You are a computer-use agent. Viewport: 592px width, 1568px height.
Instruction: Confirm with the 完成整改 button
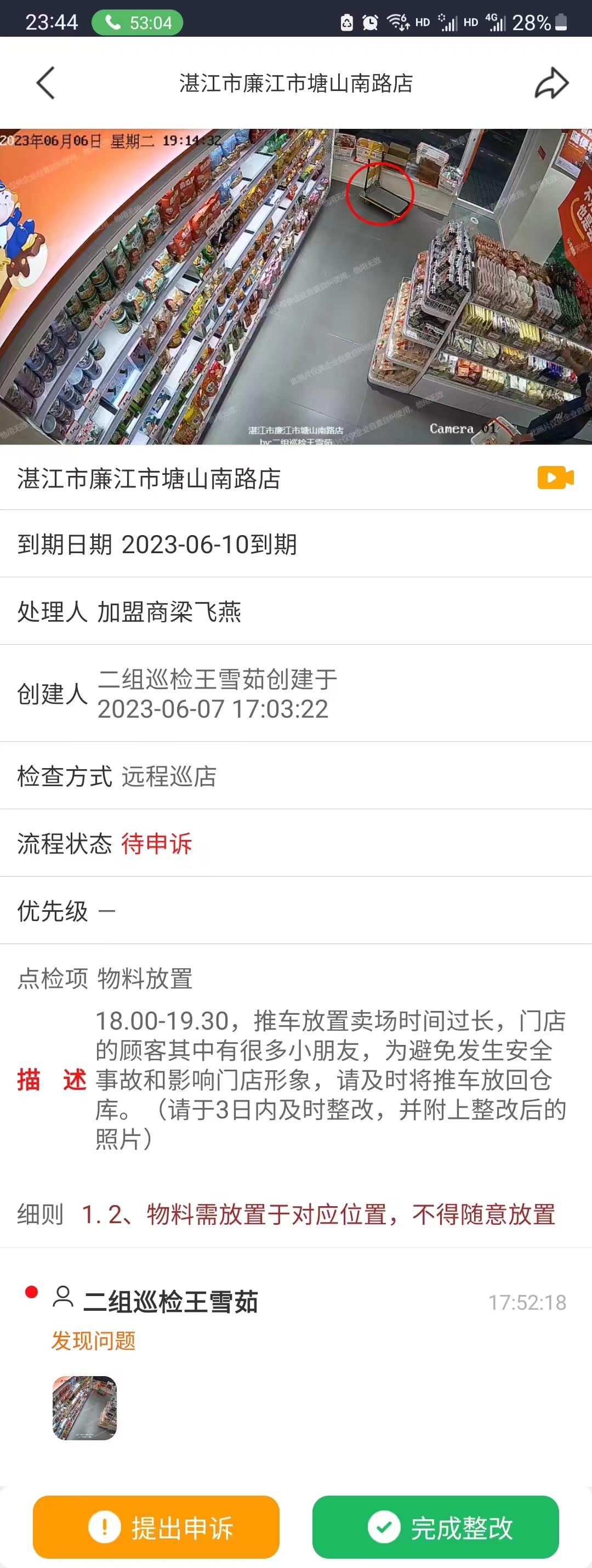[435, 1527]
